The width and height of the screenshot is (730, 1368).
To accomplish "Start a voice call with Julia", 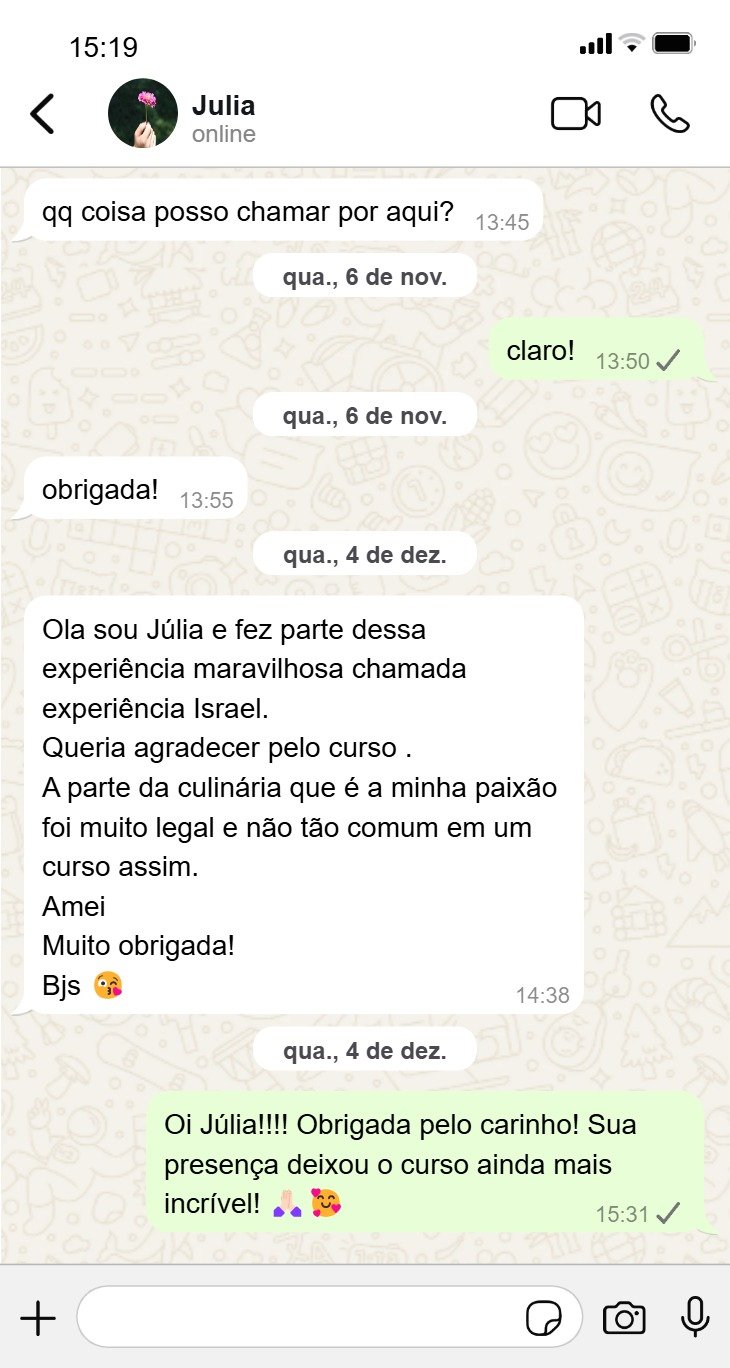I will click(x=669, y=114).
